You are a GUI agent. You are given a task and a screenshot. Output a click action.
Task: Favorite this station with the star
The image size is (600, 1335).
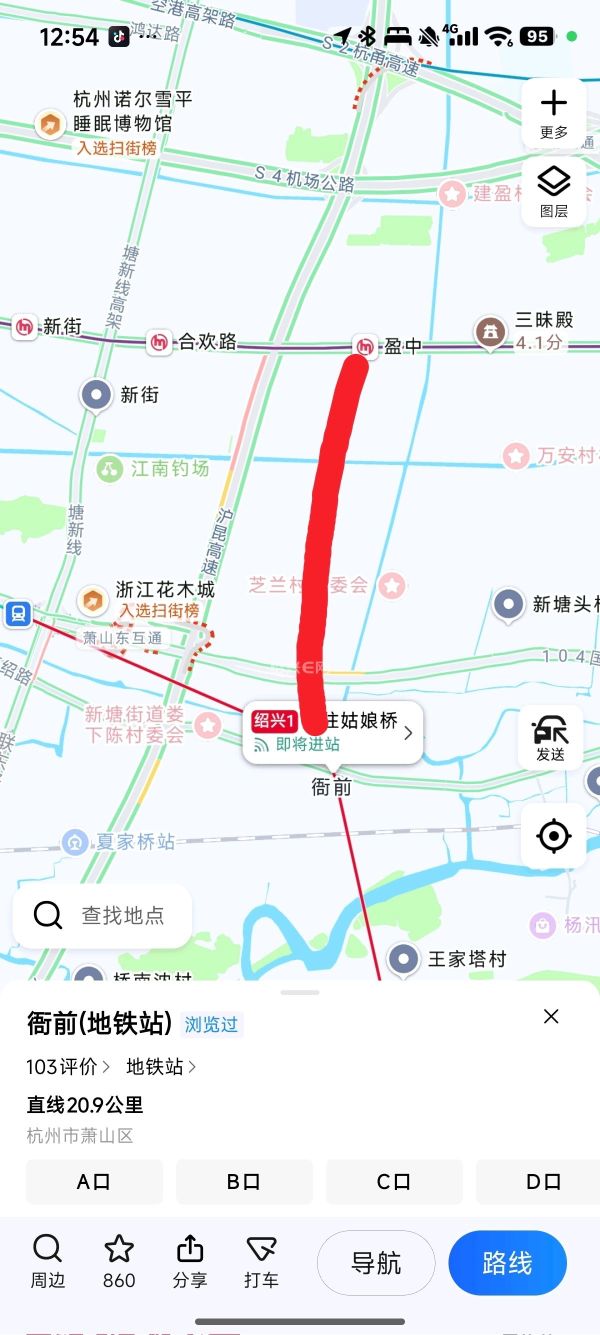click(119, 1262)
